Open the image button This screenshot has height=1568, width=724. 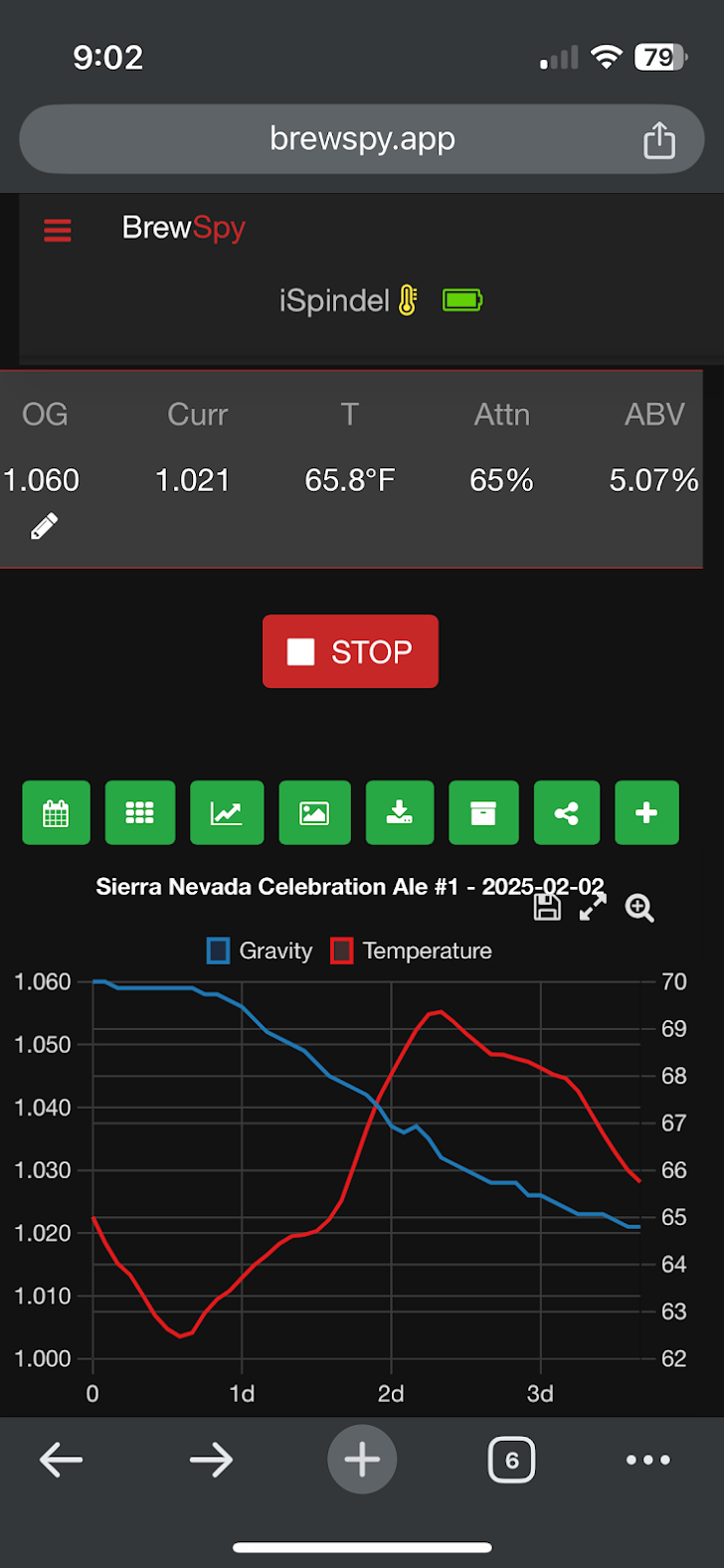[314, 812]
